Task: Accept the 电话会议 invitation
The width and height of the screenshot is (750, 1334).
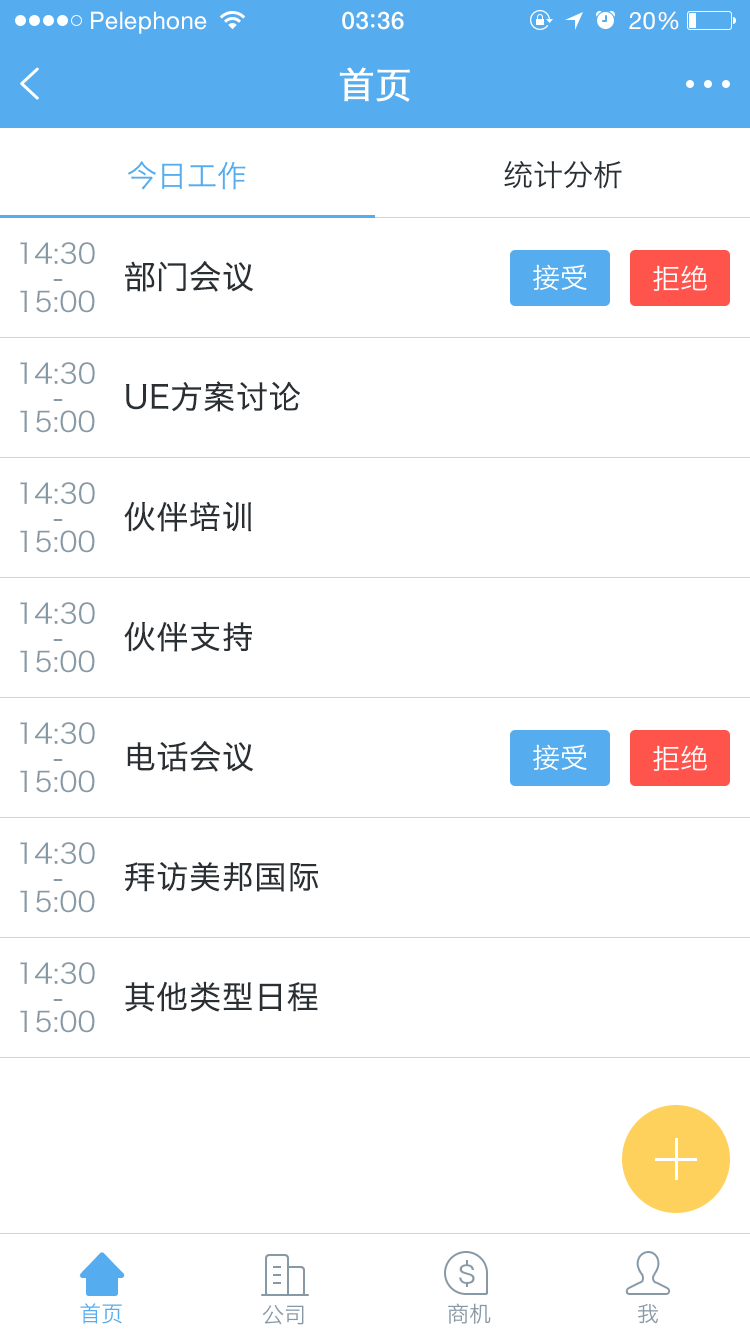Action: (560, 758)
